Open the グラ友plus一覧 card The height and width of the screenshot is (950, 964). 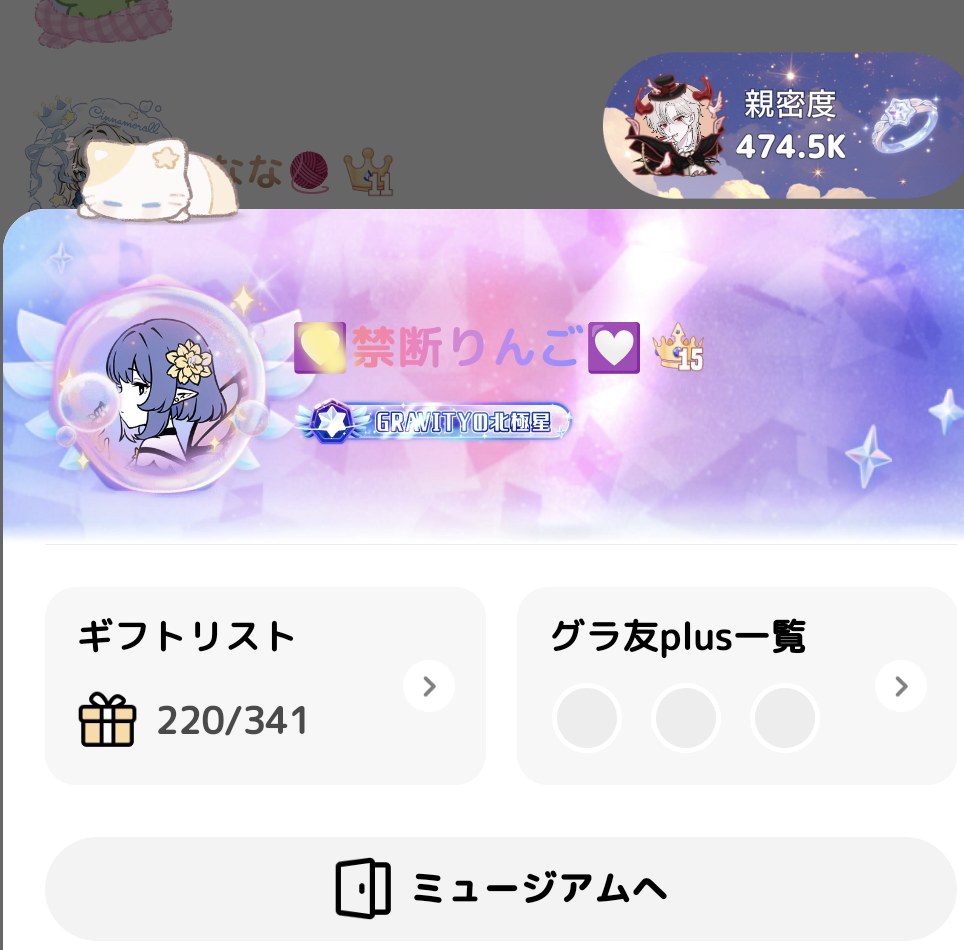(737, 685)
